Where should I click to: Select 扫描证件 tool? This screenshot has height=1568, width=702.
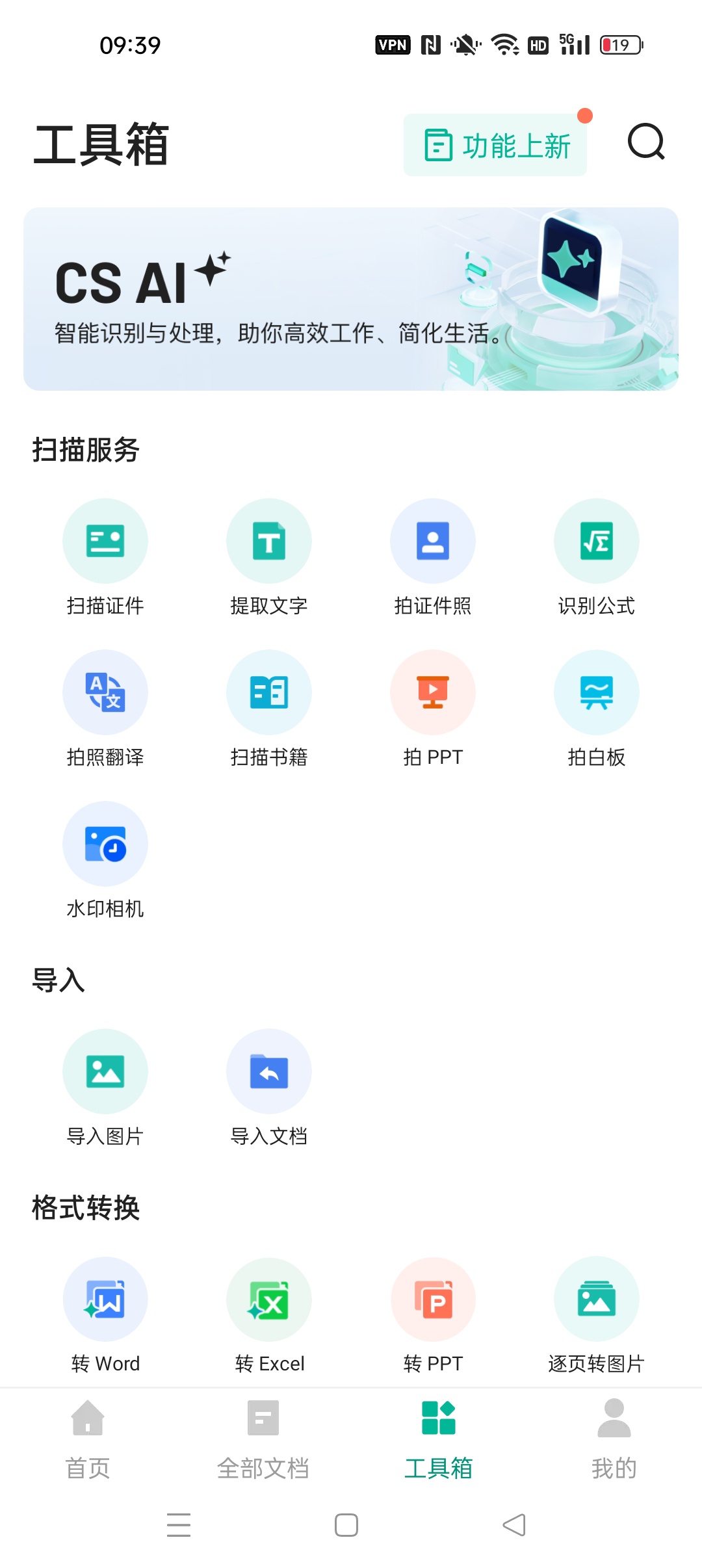[105, 557]
